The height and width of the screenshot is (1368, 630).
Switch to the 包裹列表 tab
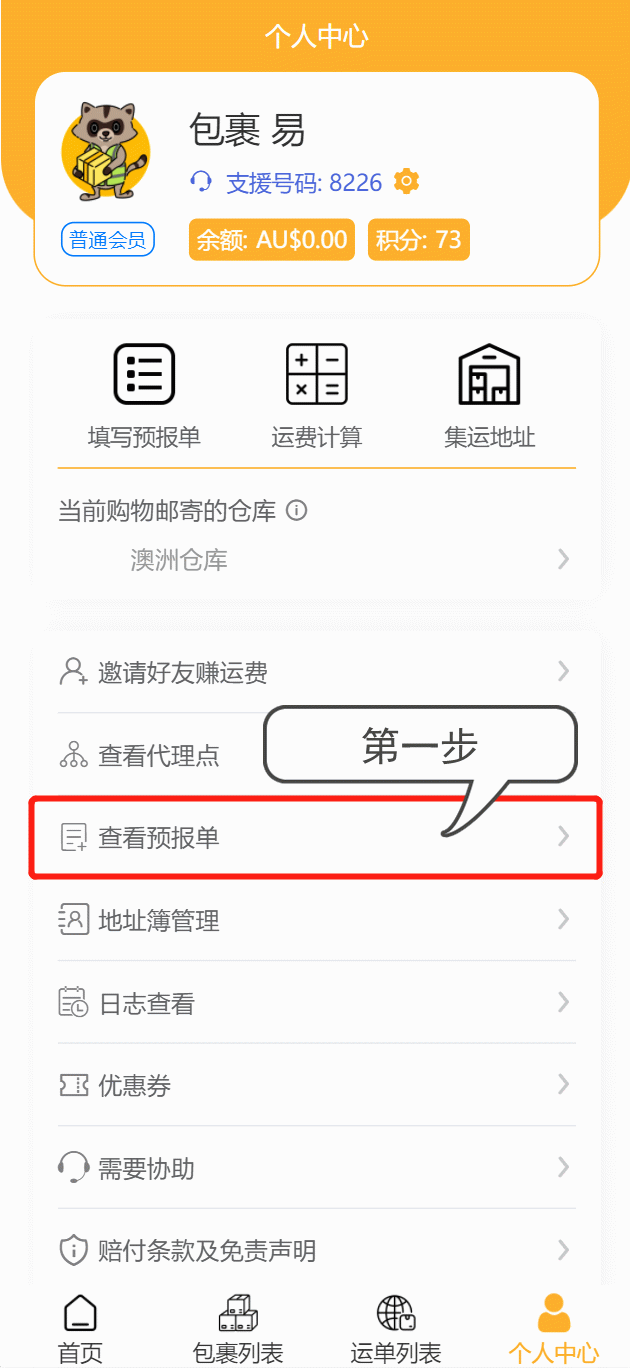238,1328
